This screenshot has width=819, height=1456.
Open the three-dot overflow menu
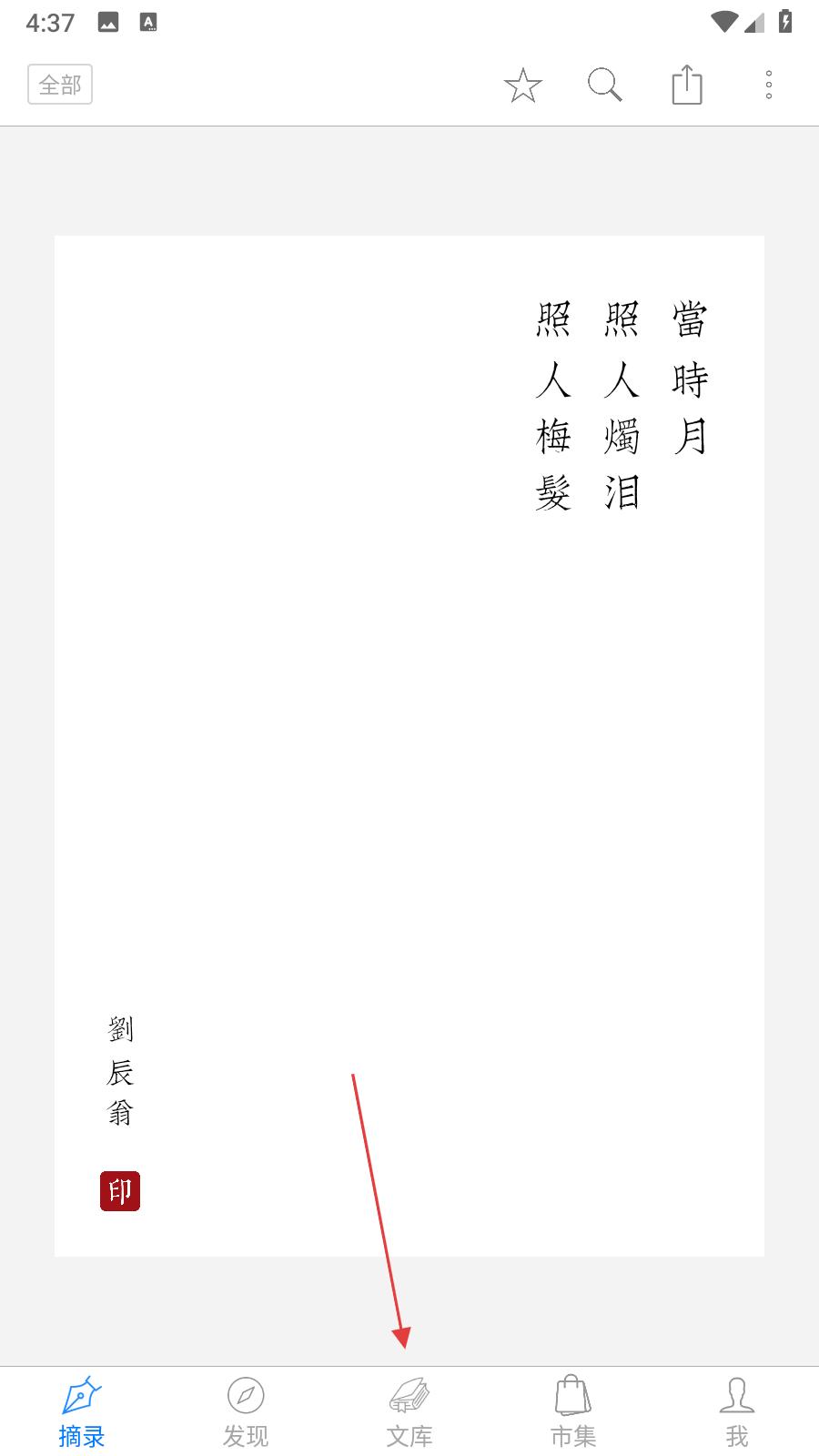[769, 85]
